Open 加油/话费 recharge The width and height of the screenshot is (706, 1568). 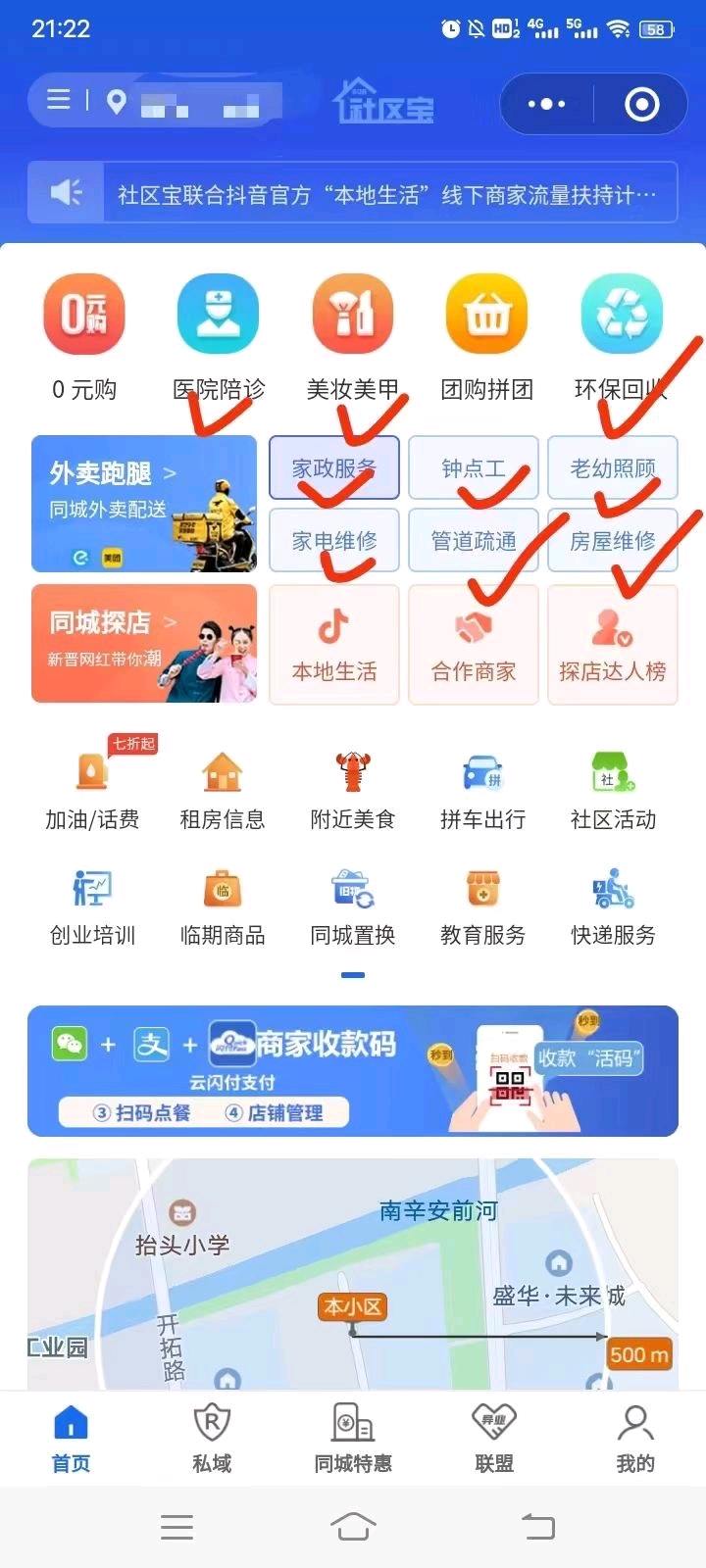[92, 790]
